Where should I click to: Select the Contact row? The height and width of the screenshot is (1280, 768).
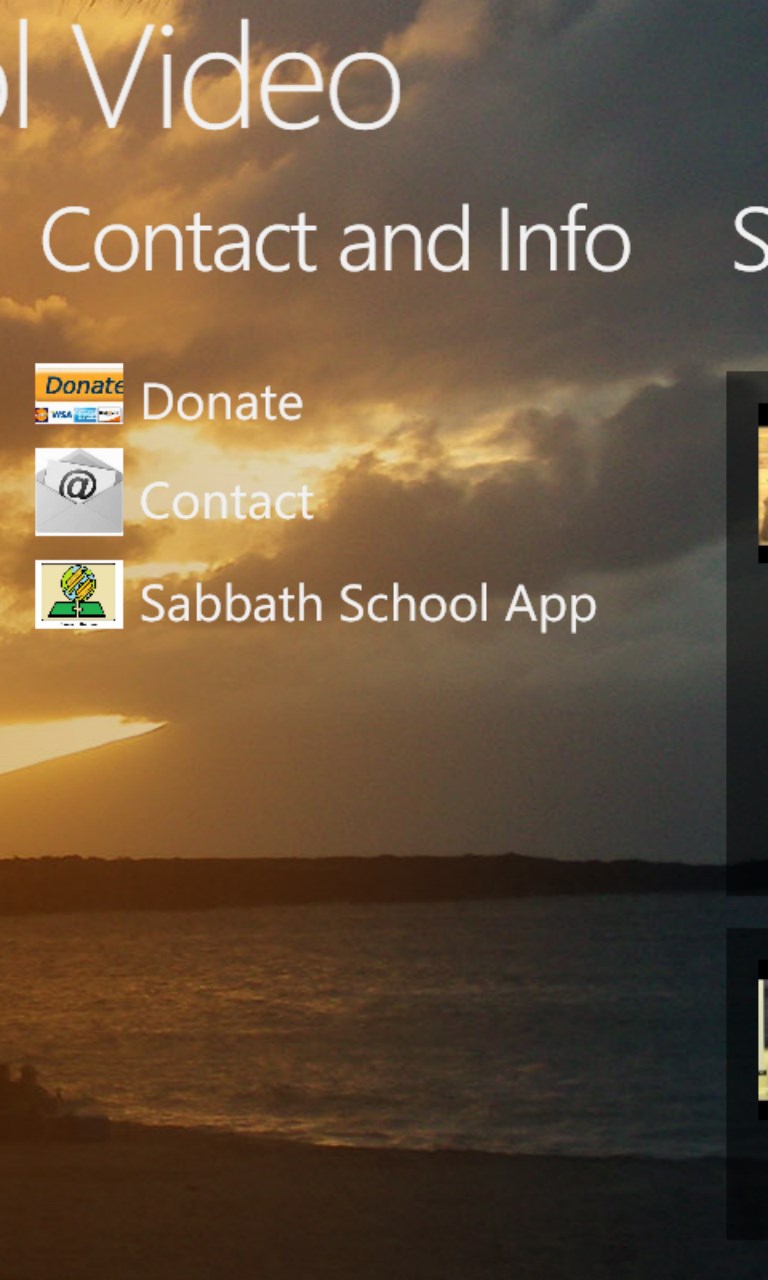[226, 500]
